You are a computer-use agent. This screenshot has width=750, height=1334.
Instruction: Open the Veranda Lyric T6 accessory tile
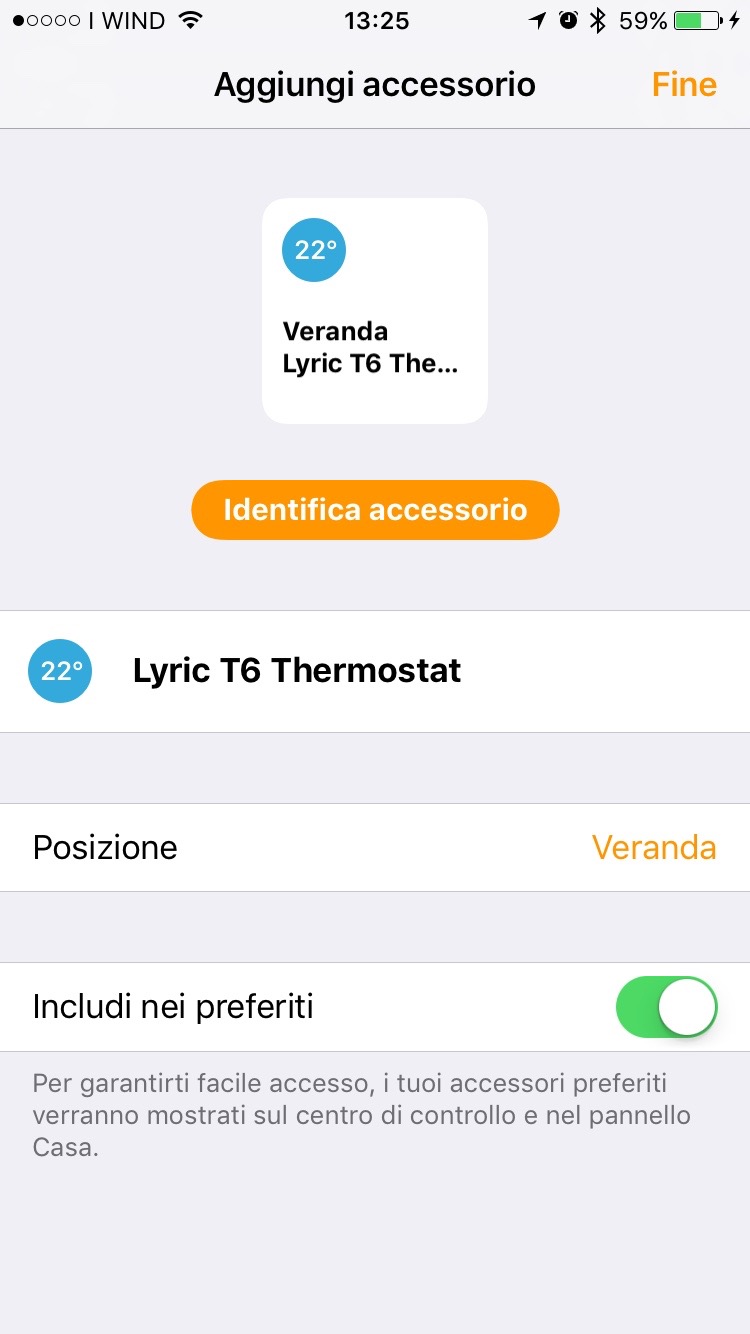tap(375, 310)
